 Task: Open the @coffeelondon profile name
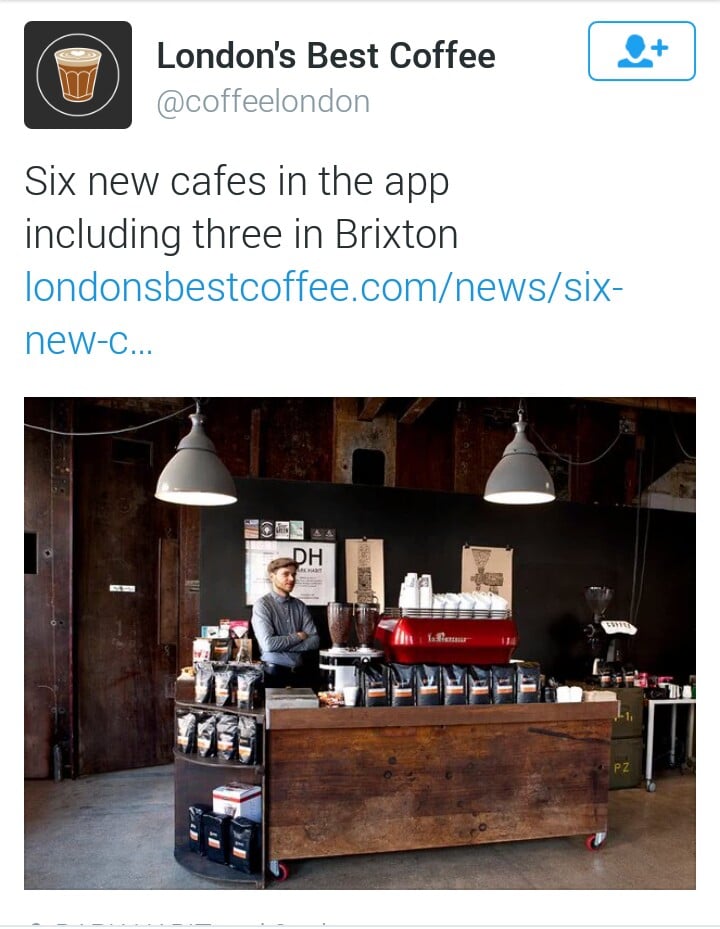(x=263, y=102)
